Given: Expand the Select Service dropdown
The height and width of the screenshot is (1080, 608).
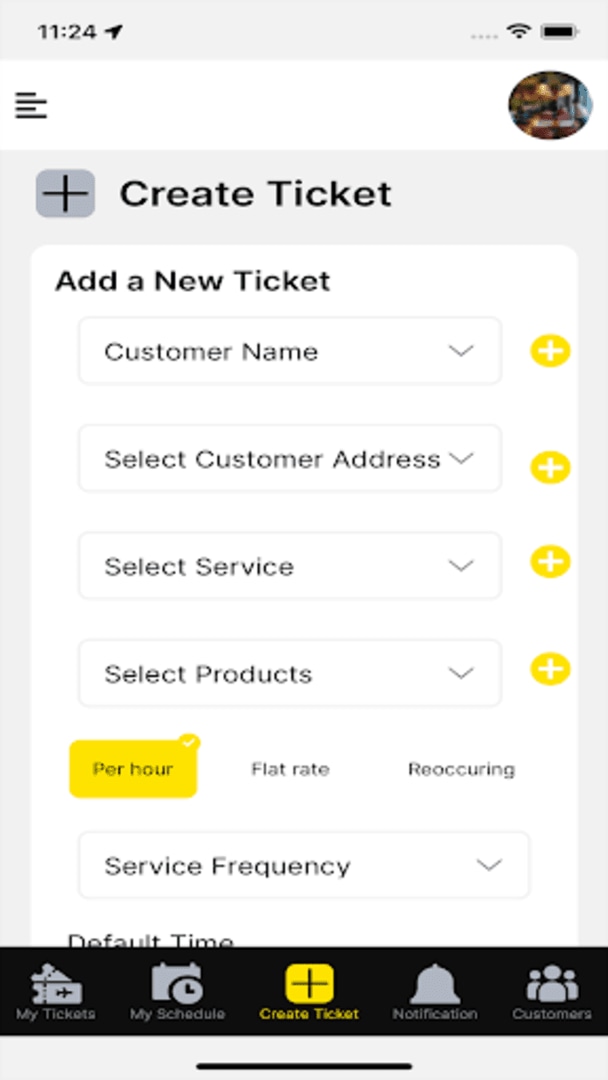Looking at the screenshot, I should coord(290,566).
